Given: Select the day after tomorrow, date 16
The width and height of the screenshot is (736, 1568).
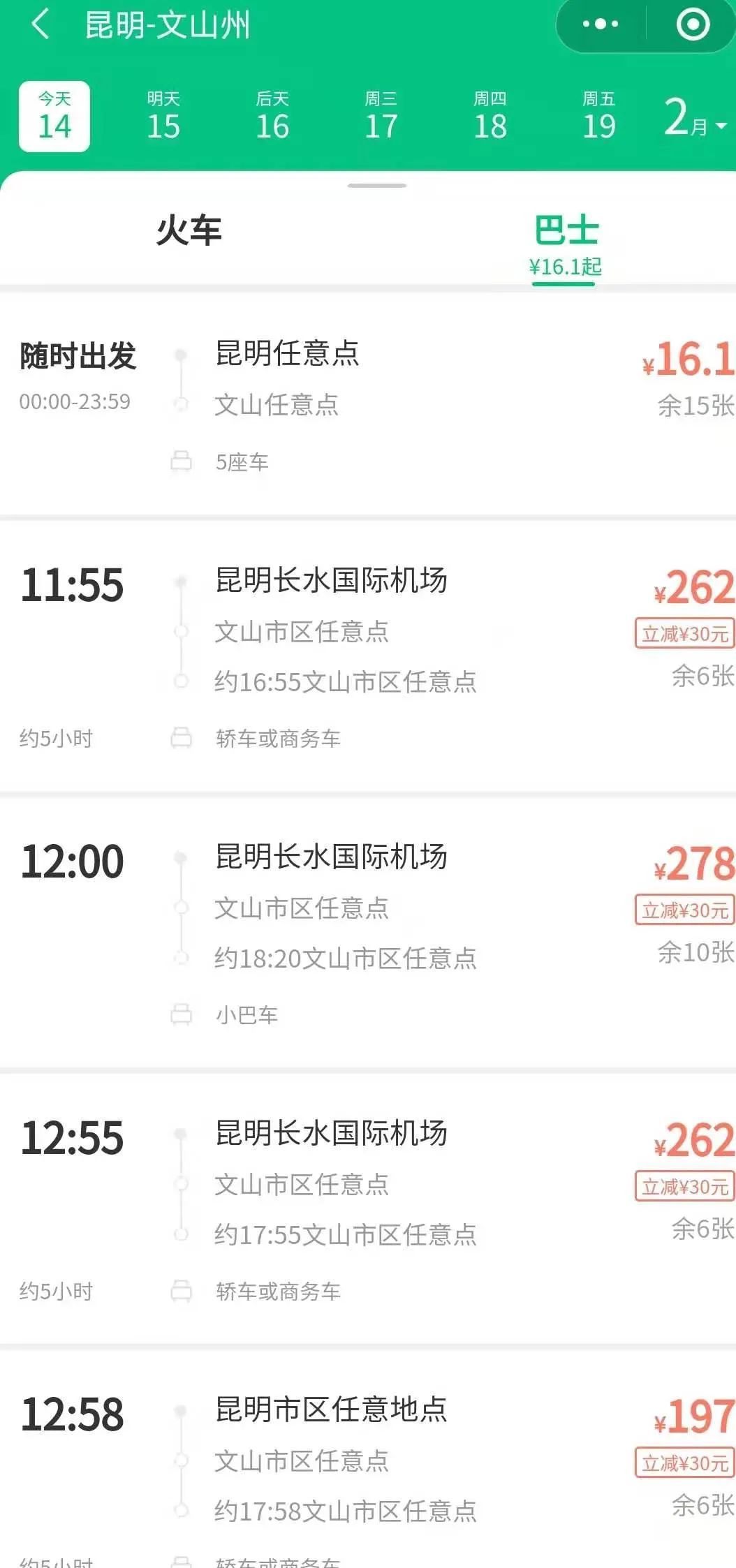Looking at the screenshot, I should (x=272, y=117).
